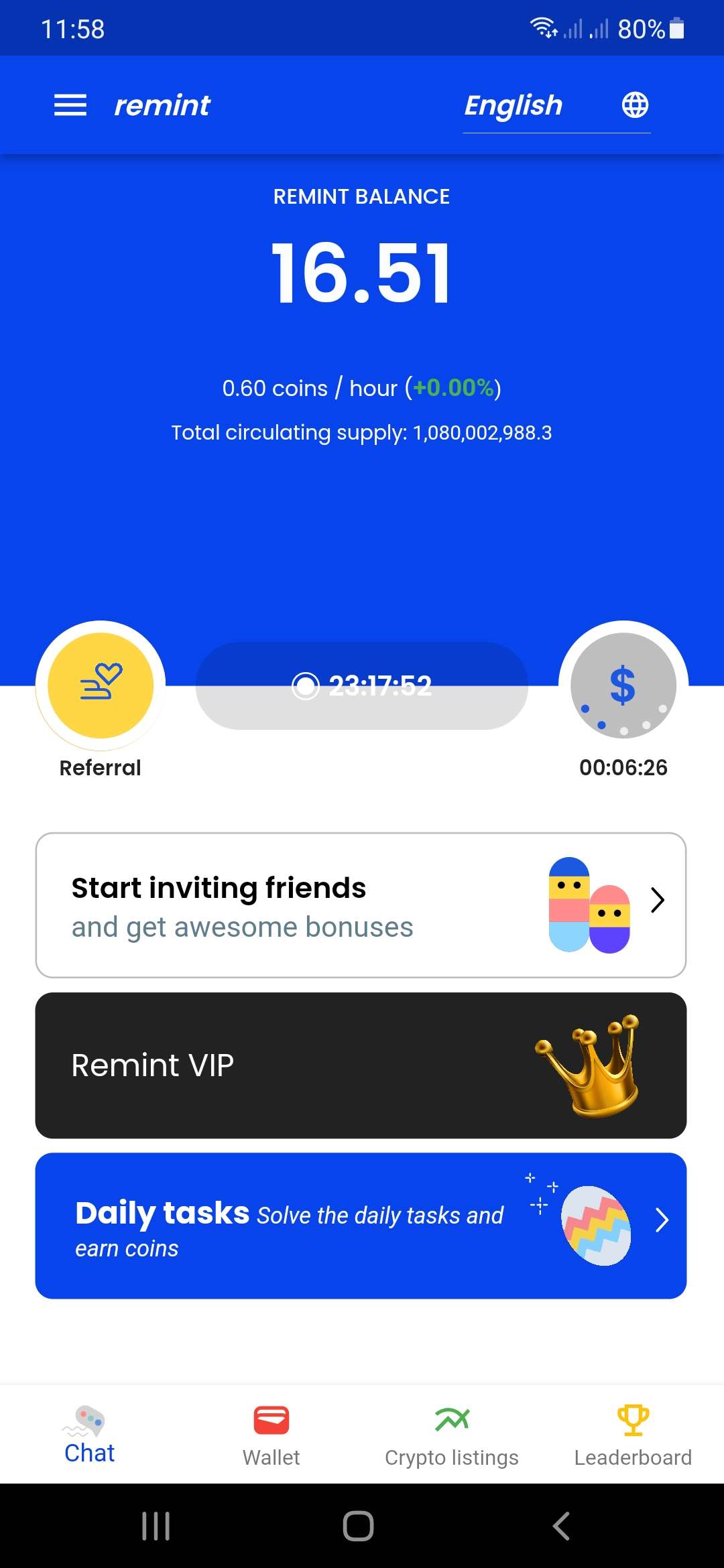
Task: Open the hamburger drawer menu
Action: (70, 105)
